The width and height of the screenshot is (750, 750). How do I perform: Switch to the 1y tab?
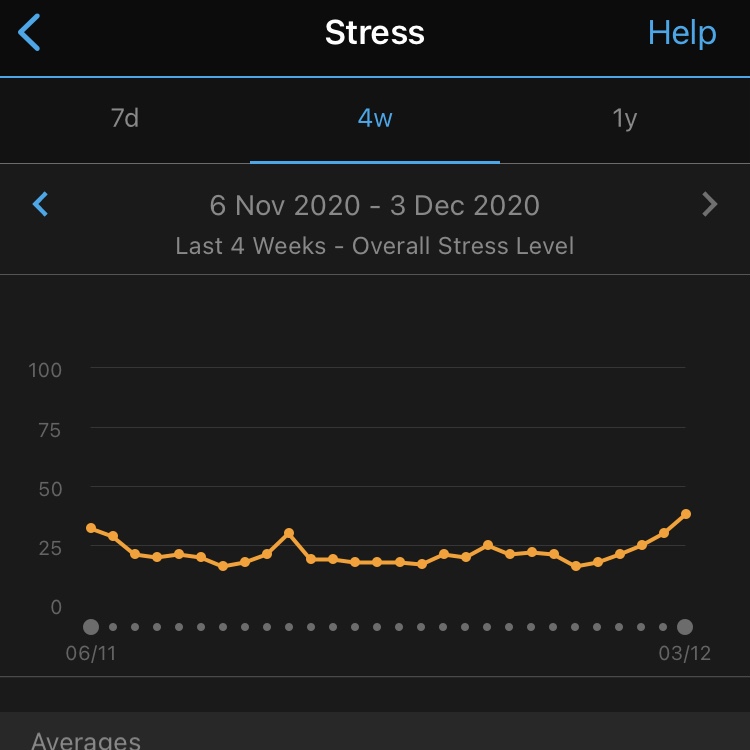tap(625, 119)
